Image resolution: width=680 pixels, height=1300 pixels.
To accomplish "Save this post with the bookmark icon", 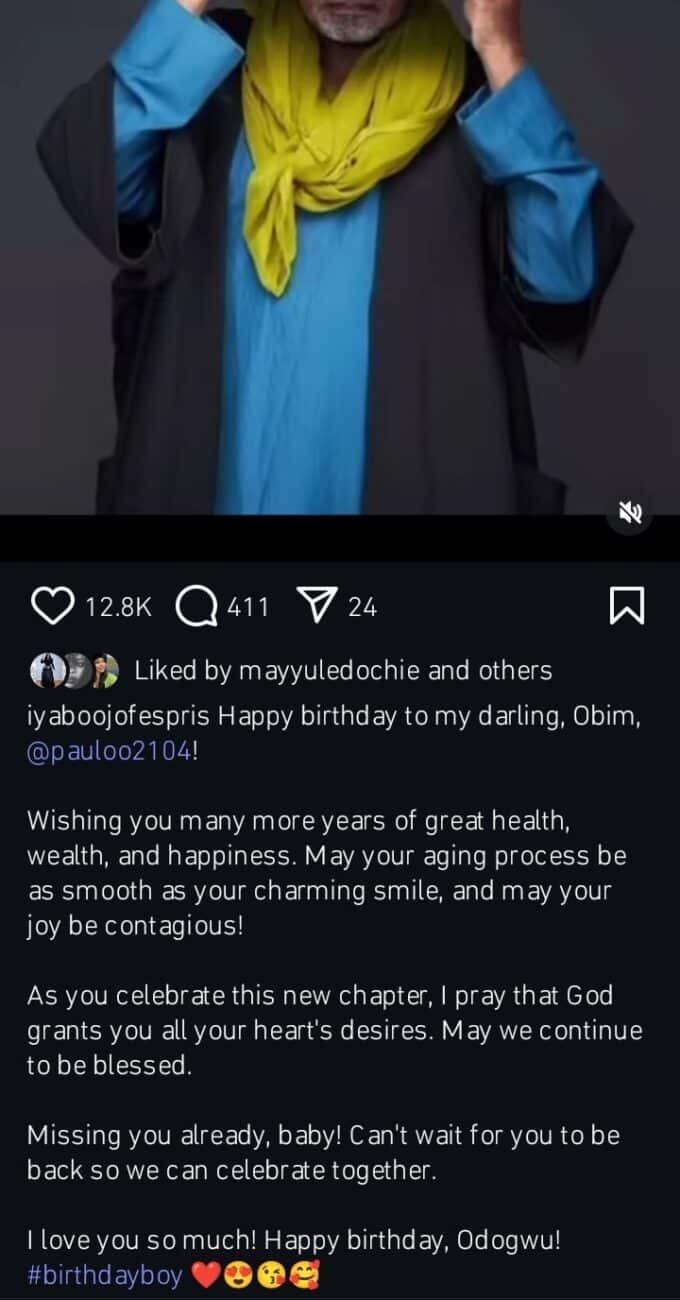I will coord(627,606).
